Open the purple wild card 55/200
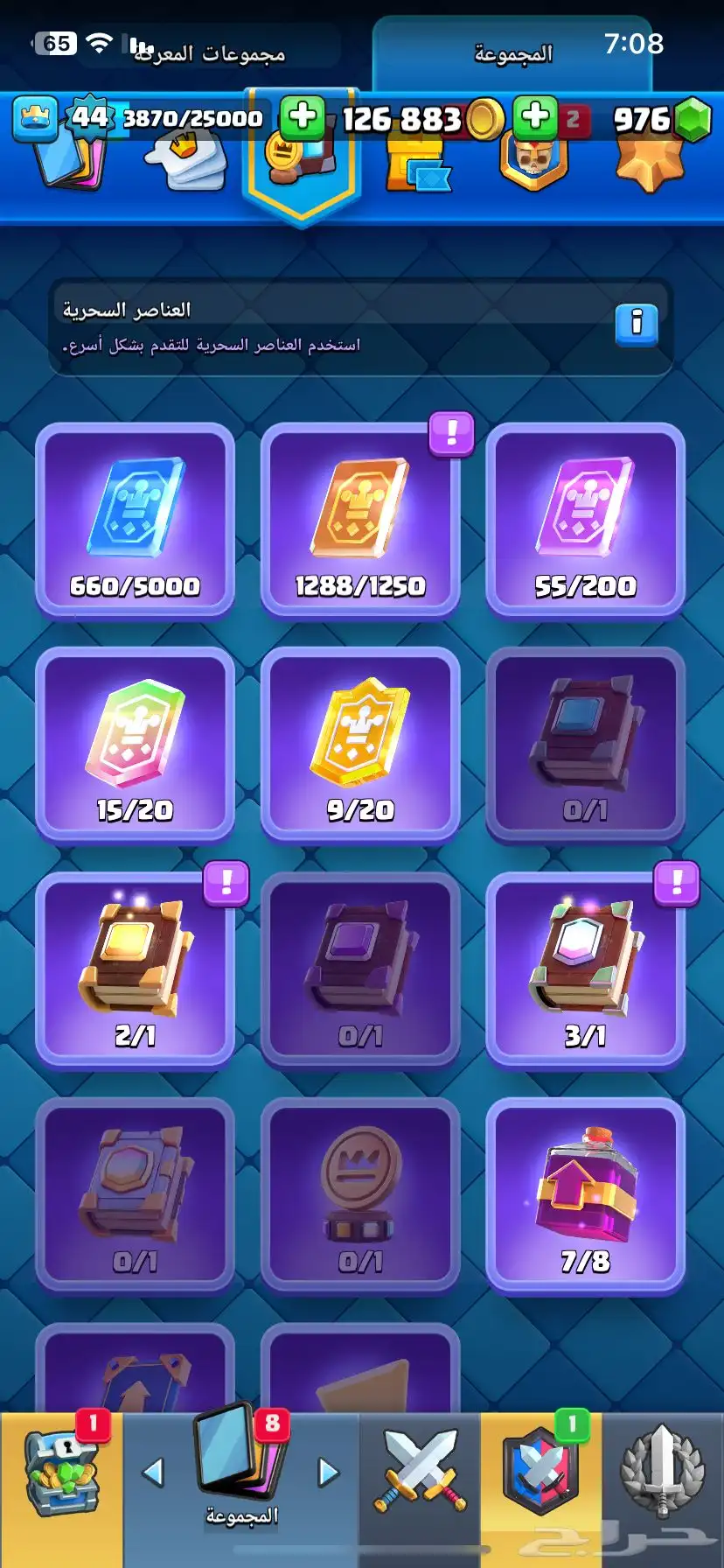This screenshot has height=1568, width=724. 585,520
